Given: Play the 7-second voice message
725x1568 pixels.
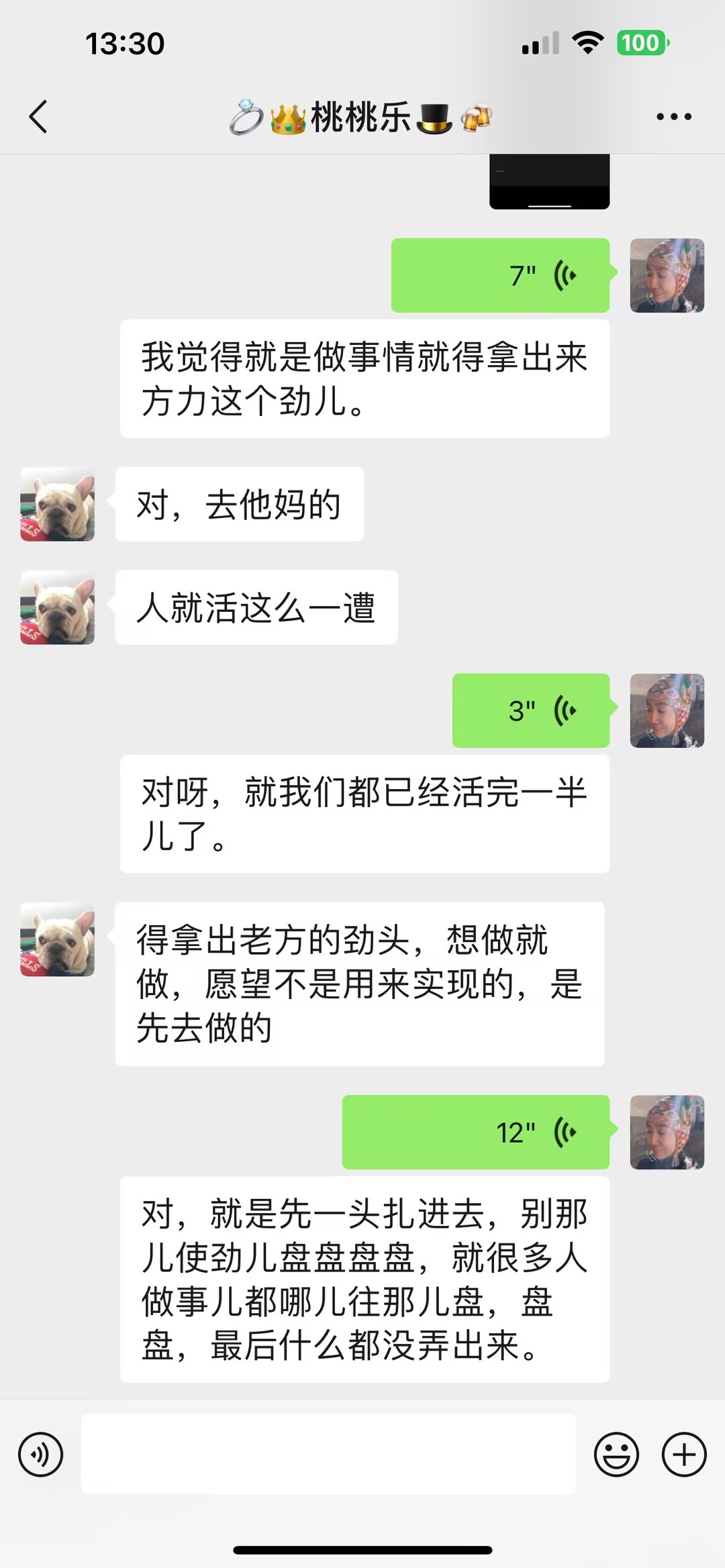Looking at the screenshot, I should [500, 275].
